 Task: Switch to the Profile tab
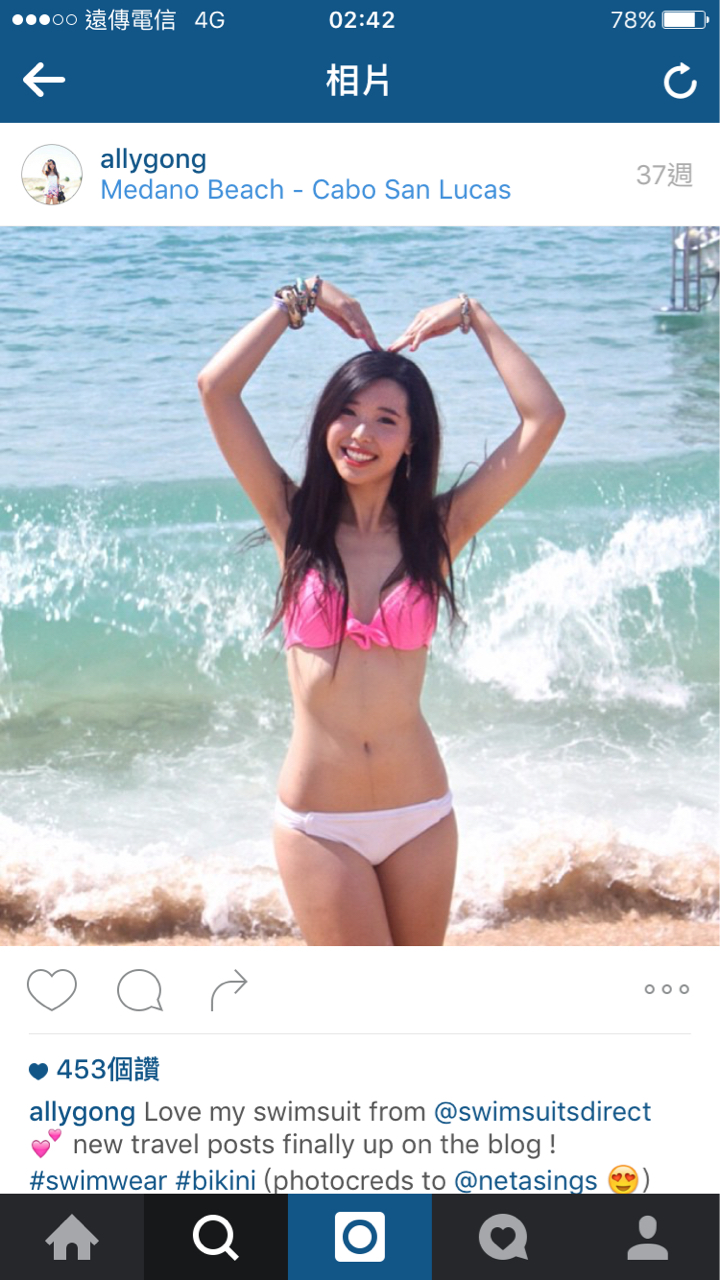coord(647,1238)
